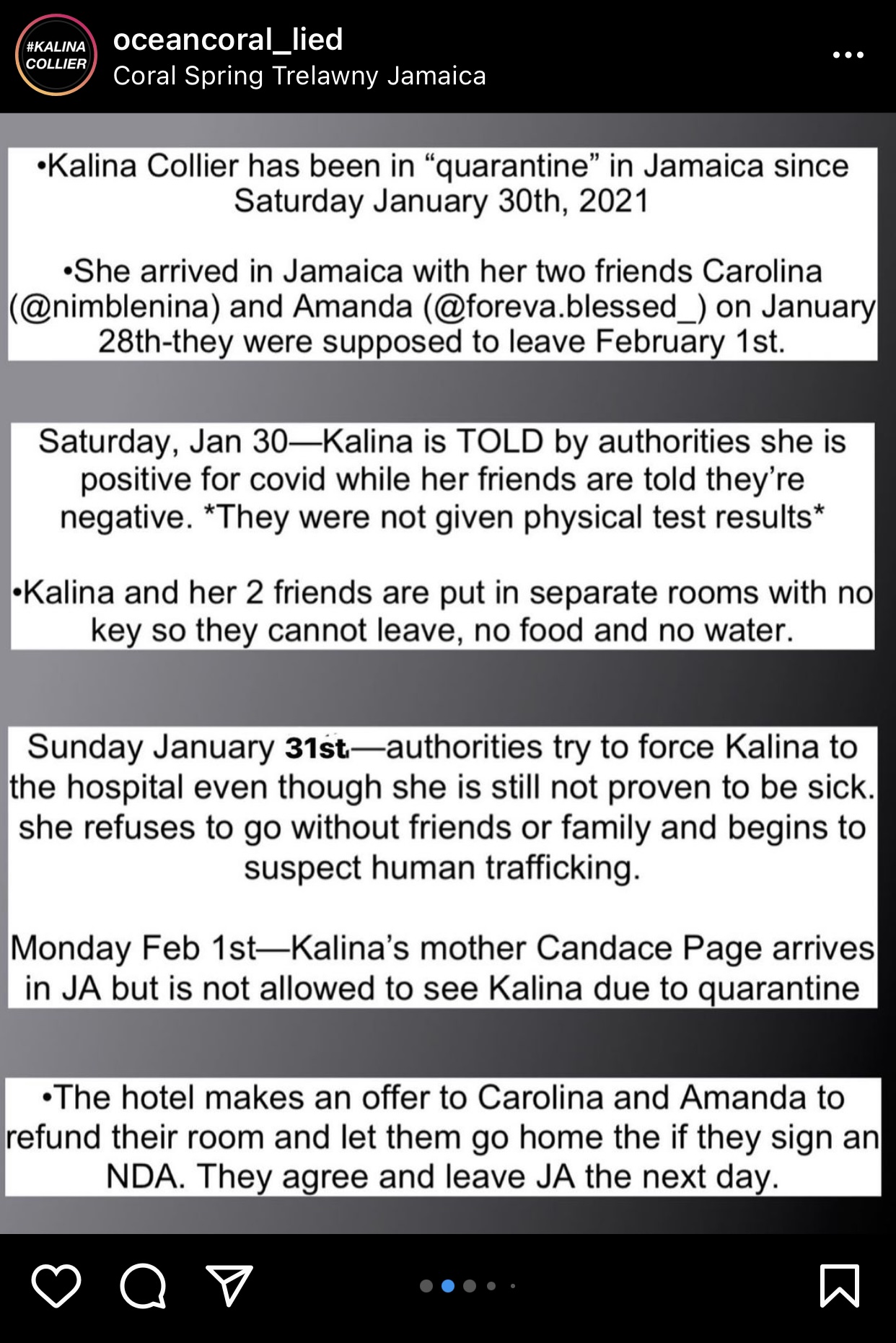This screenshot has width=896, height=1343.
Task: Open location Coral Spring Trelawny Jamaica
Action: tap(299, 76)
